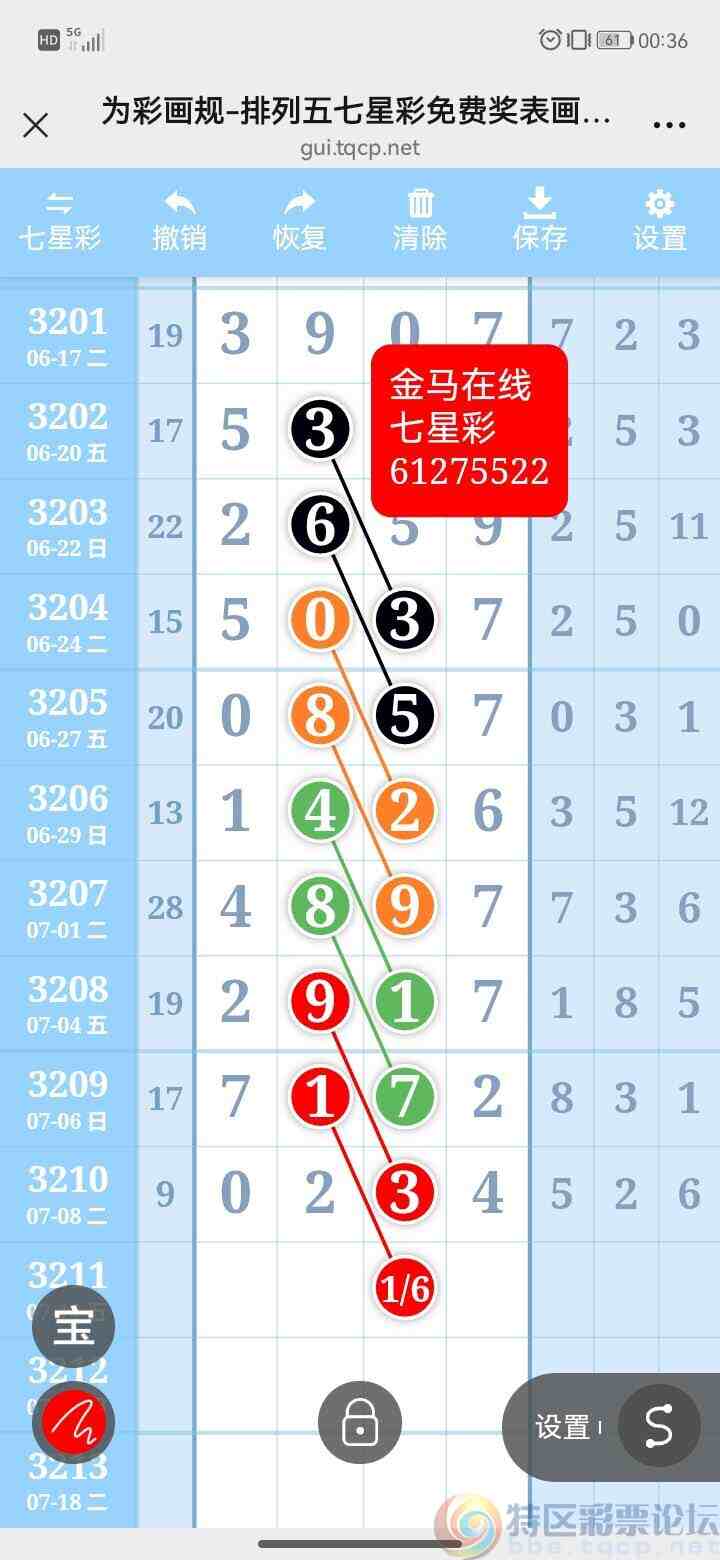
Task: Undo last drawing with 撤销
Action: (x=180, y=222)
